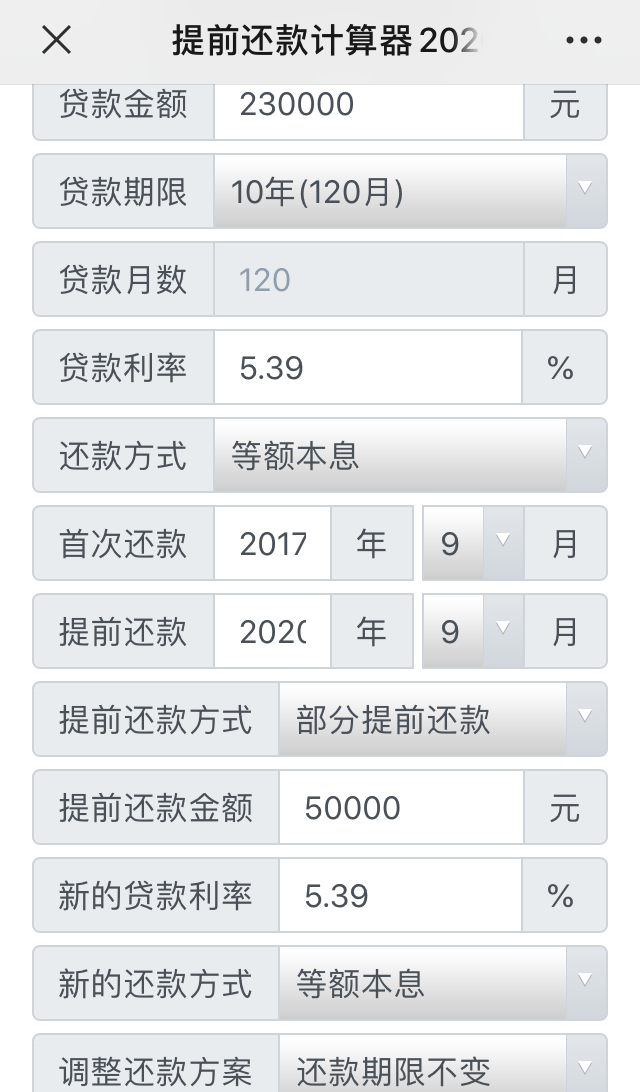
Task: Expand the 贷款期限 dropdown
Action: 409,191
